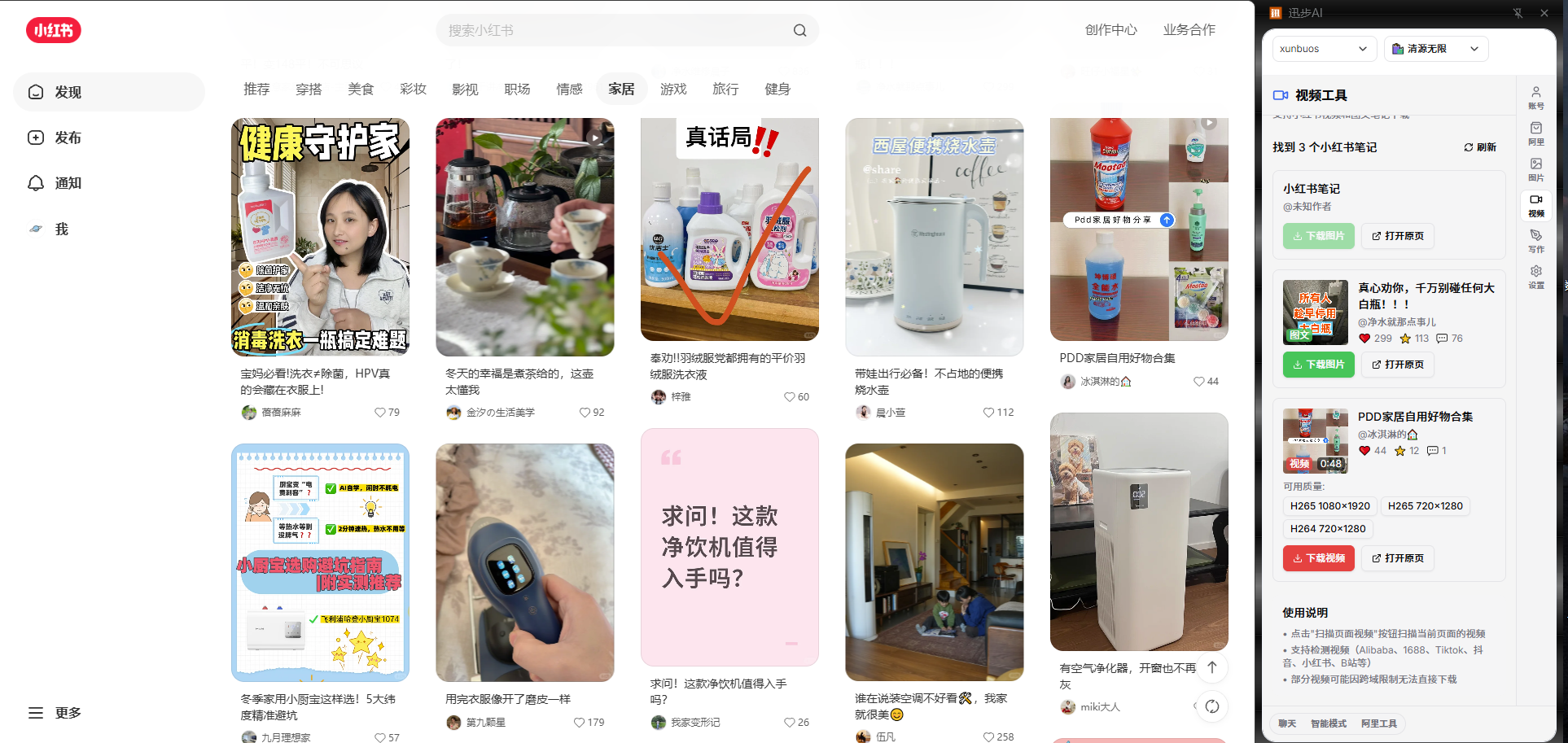Tap the red 下载视频 button

[x=1318, y=558]
